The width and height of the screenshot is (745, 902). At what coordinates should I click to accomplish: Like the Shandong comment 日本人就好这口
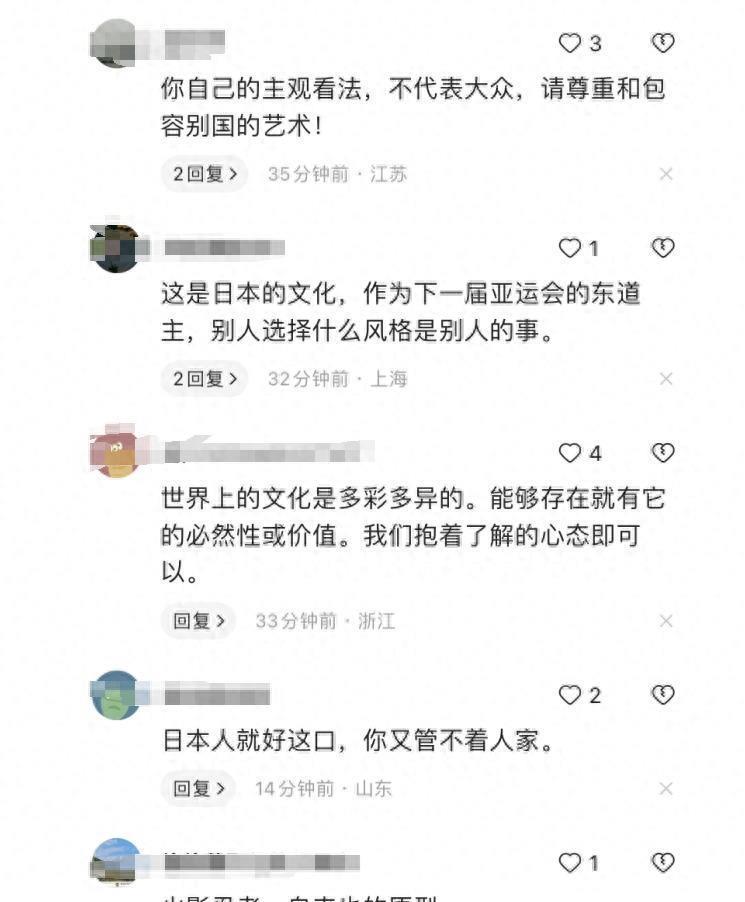coord(570,695)
